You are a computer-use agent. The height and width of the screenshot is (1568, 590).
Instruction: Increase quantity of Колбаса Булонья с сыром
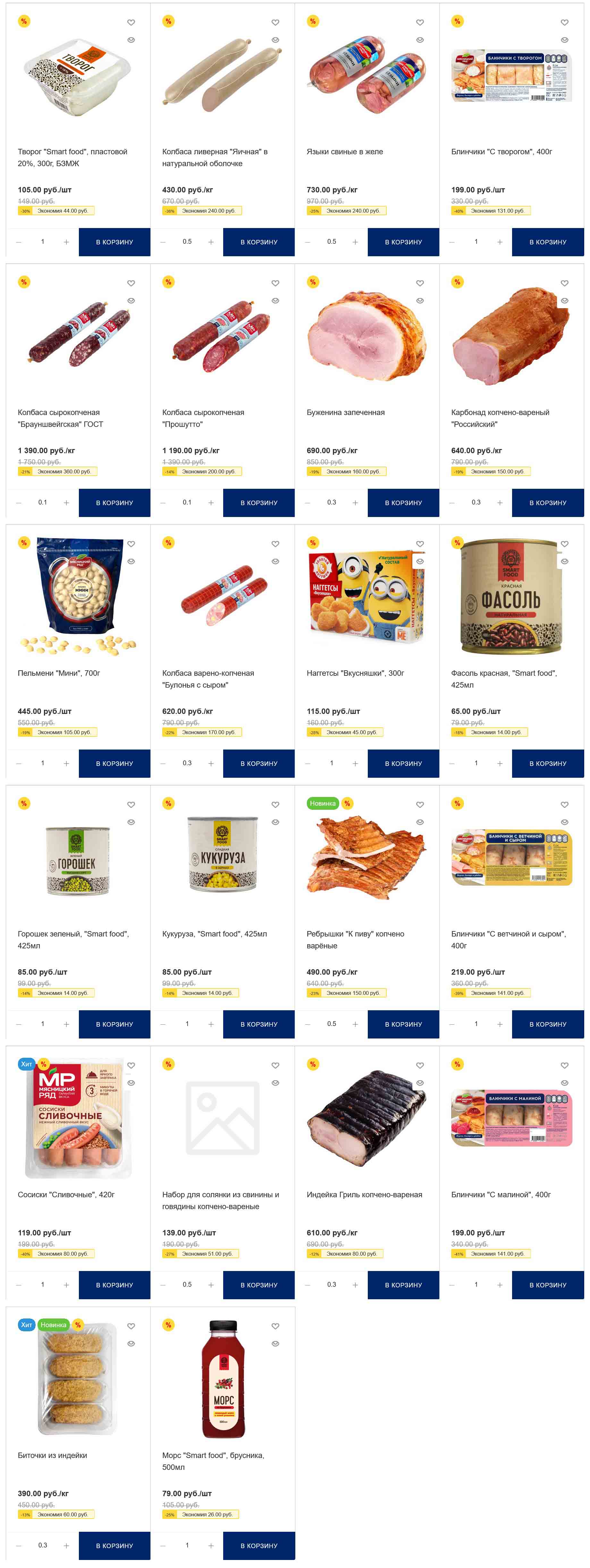(211, 763)
